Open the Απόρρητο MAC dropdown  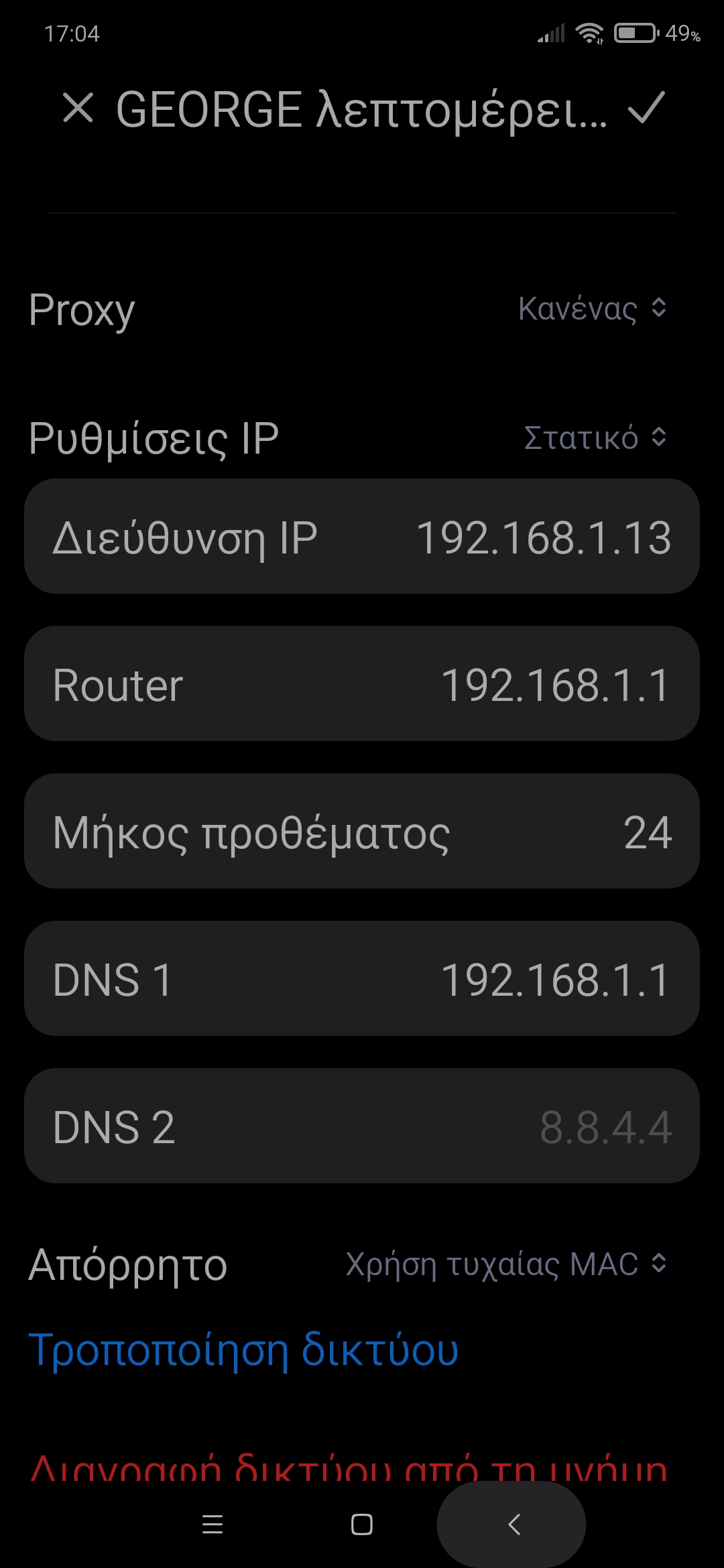[506, 1264]
